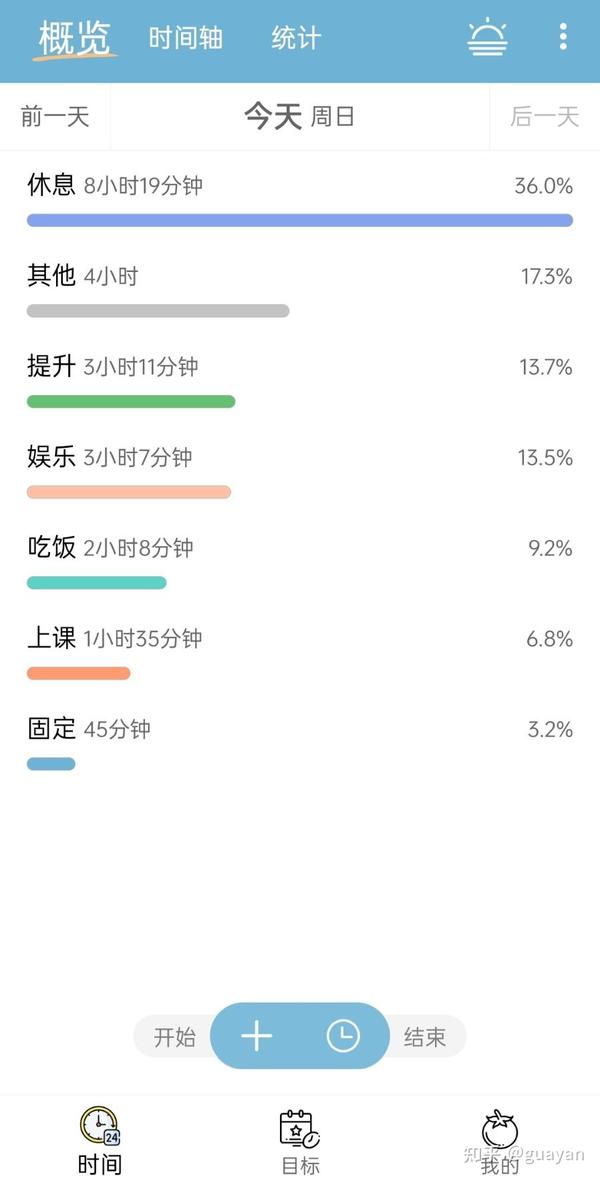The height and width of the screenshot is (1181, 600).
Task: Open the 休息 category row
Action: (299, 198)
